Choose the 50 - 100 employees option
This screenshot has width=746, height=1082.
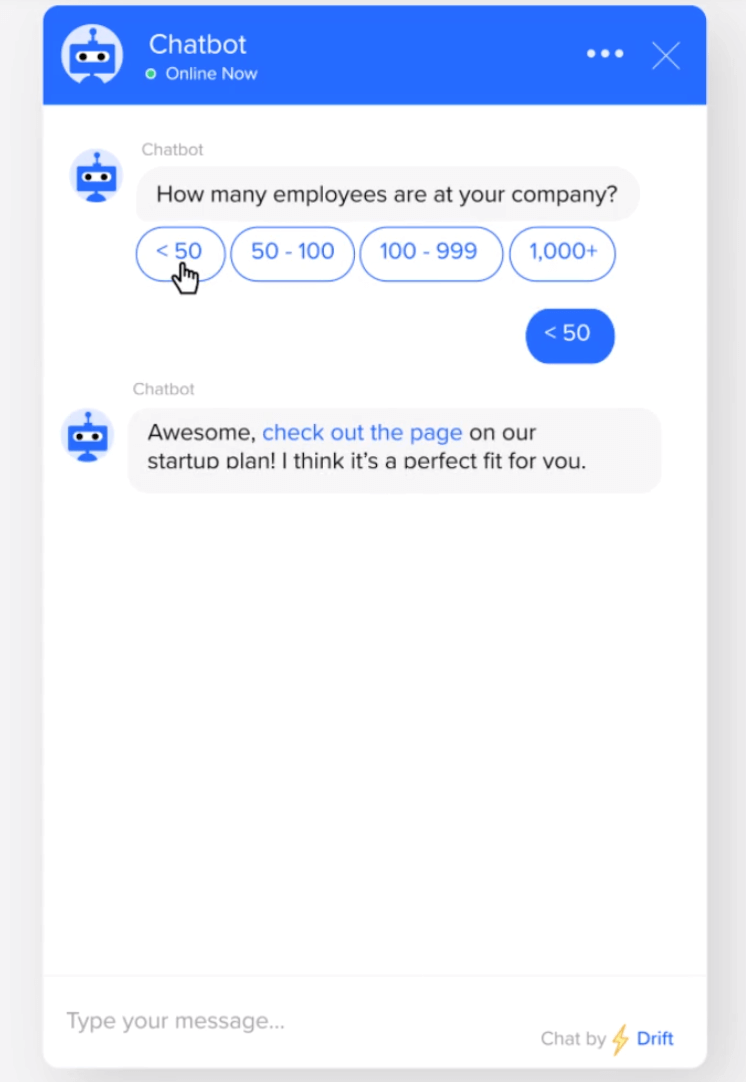292,252
